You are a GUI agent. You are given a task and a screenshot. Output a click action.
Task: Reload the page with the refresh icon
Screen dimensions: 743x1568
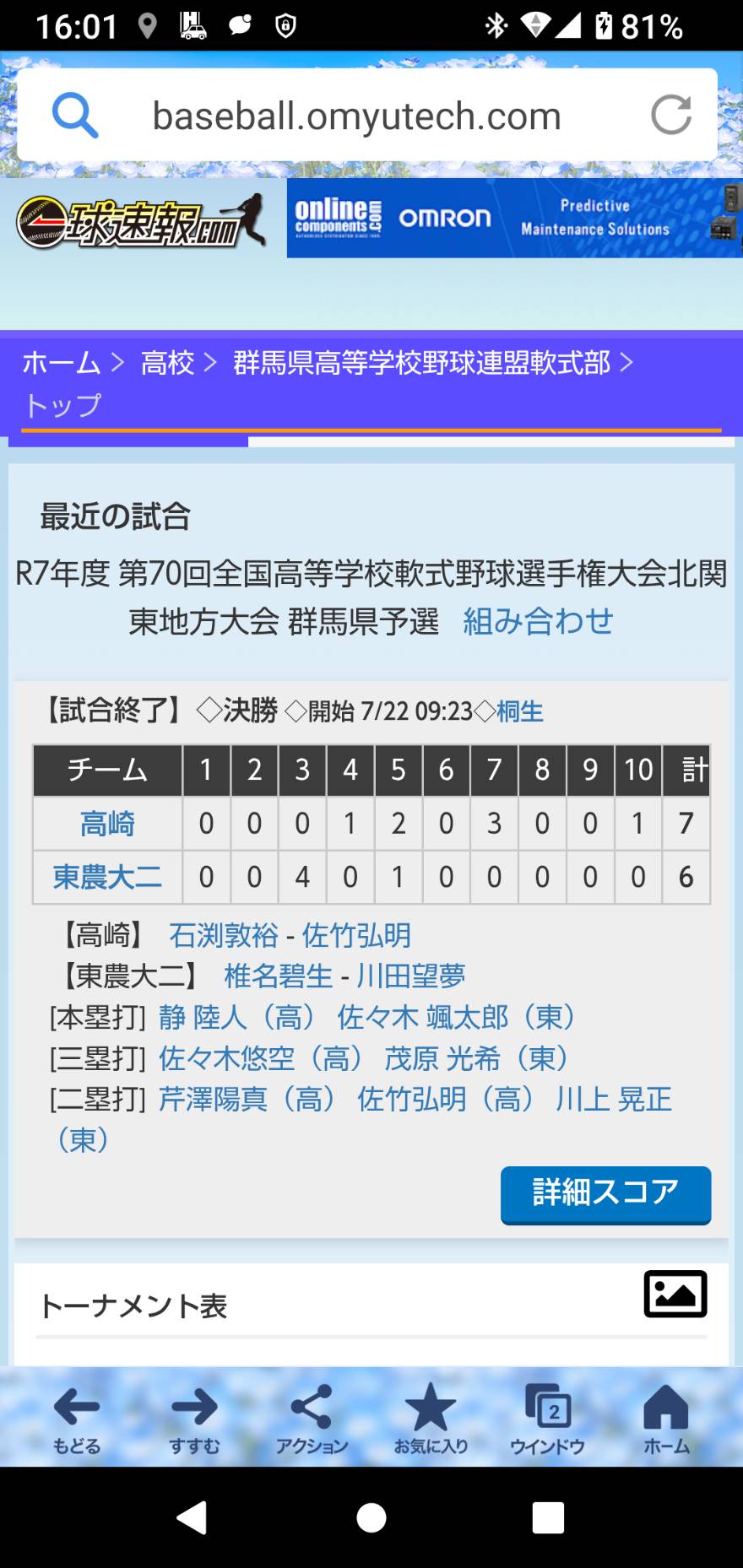tap(671, 116)
